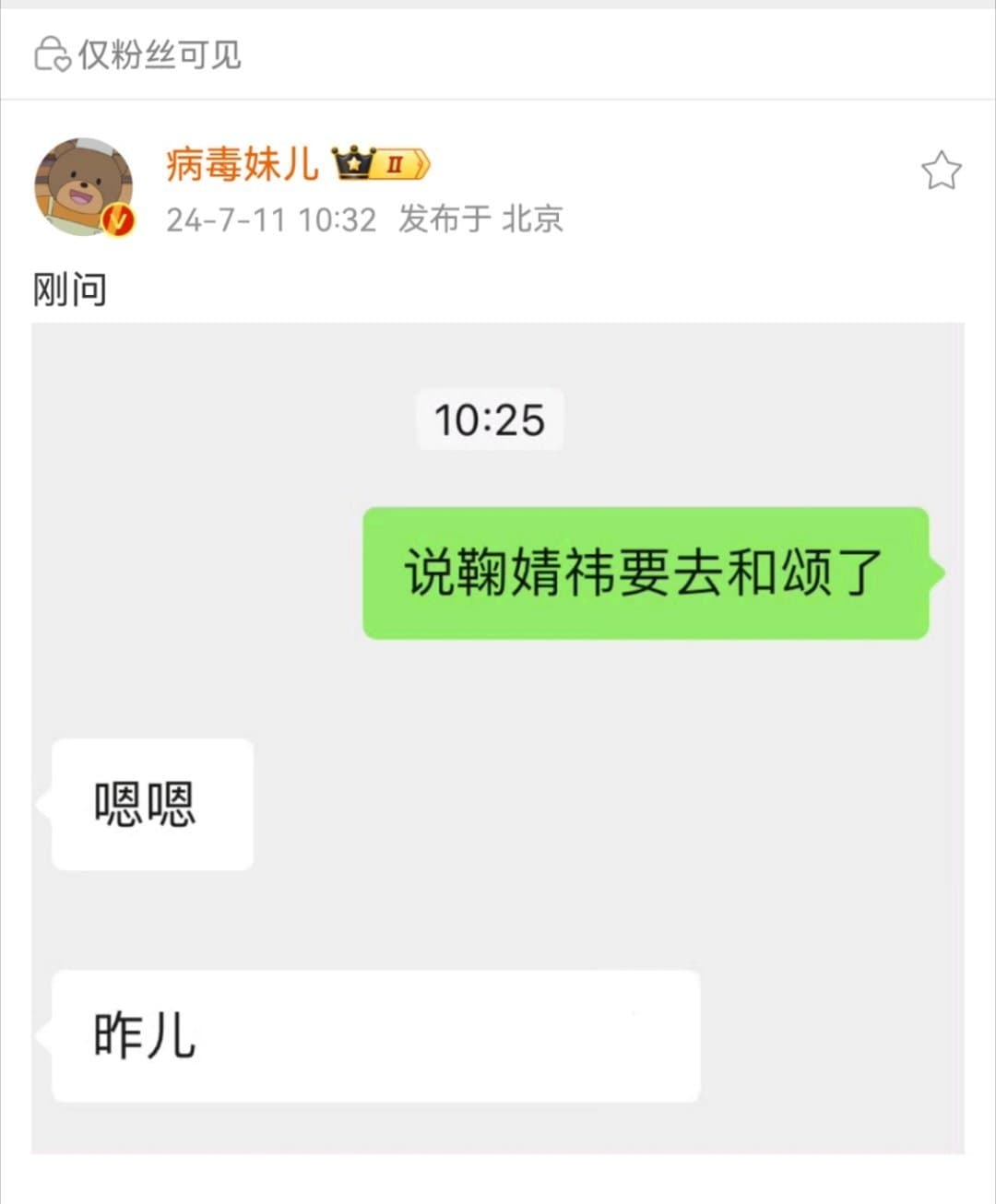
Task: Tap the crown membership badge beside the username
Action: 380,165
